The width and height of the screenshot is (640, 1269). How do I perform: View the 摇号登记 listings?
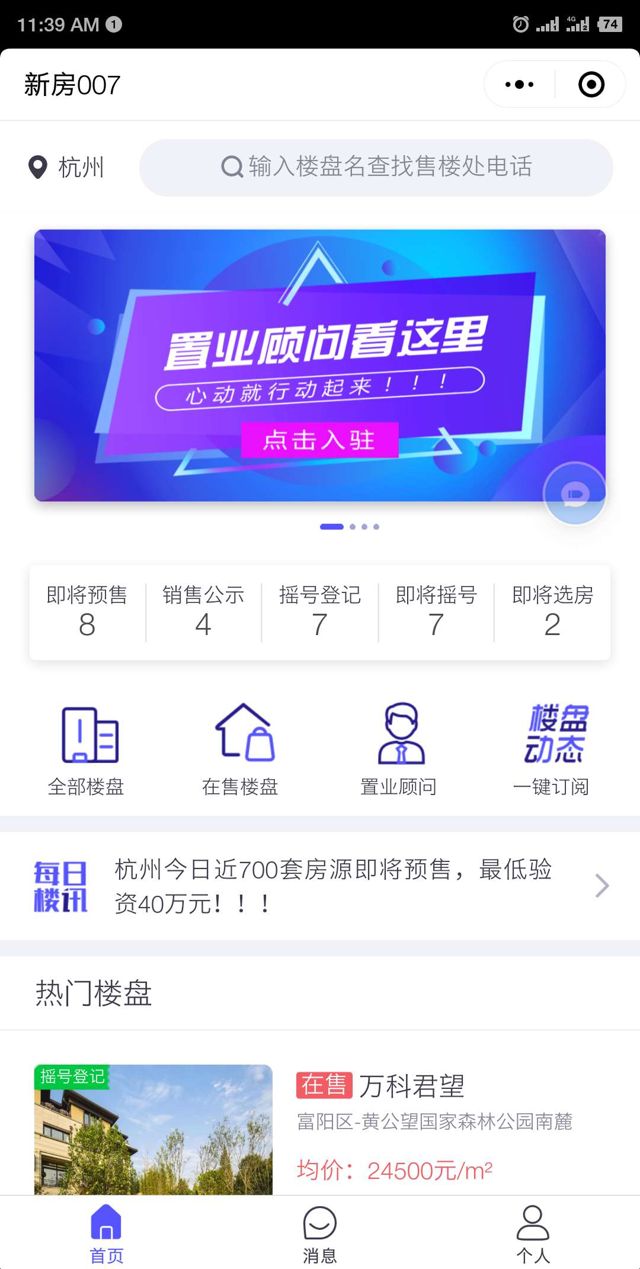pos(319,611)
